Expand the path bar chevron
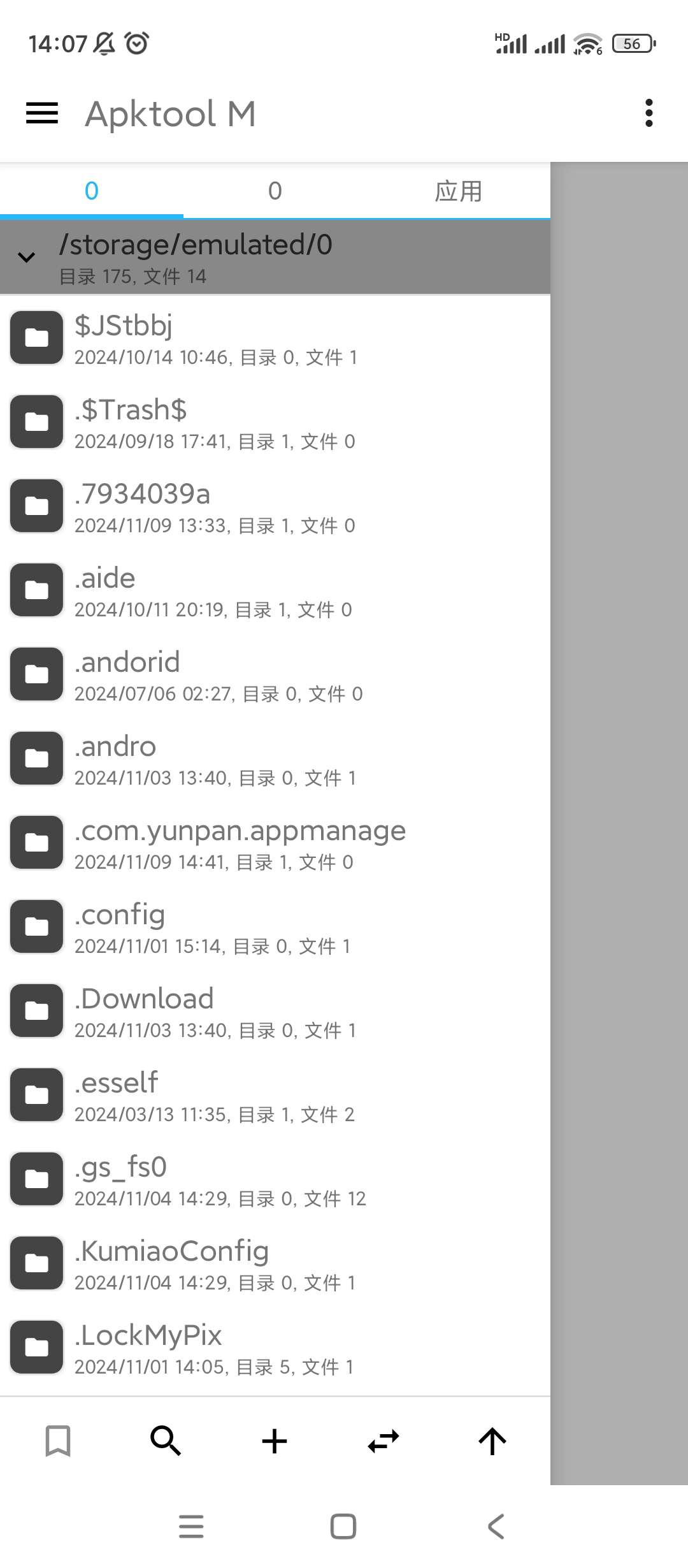This screenshot has height=1568, width=688. pyautogui.click(x=27, y=258)
